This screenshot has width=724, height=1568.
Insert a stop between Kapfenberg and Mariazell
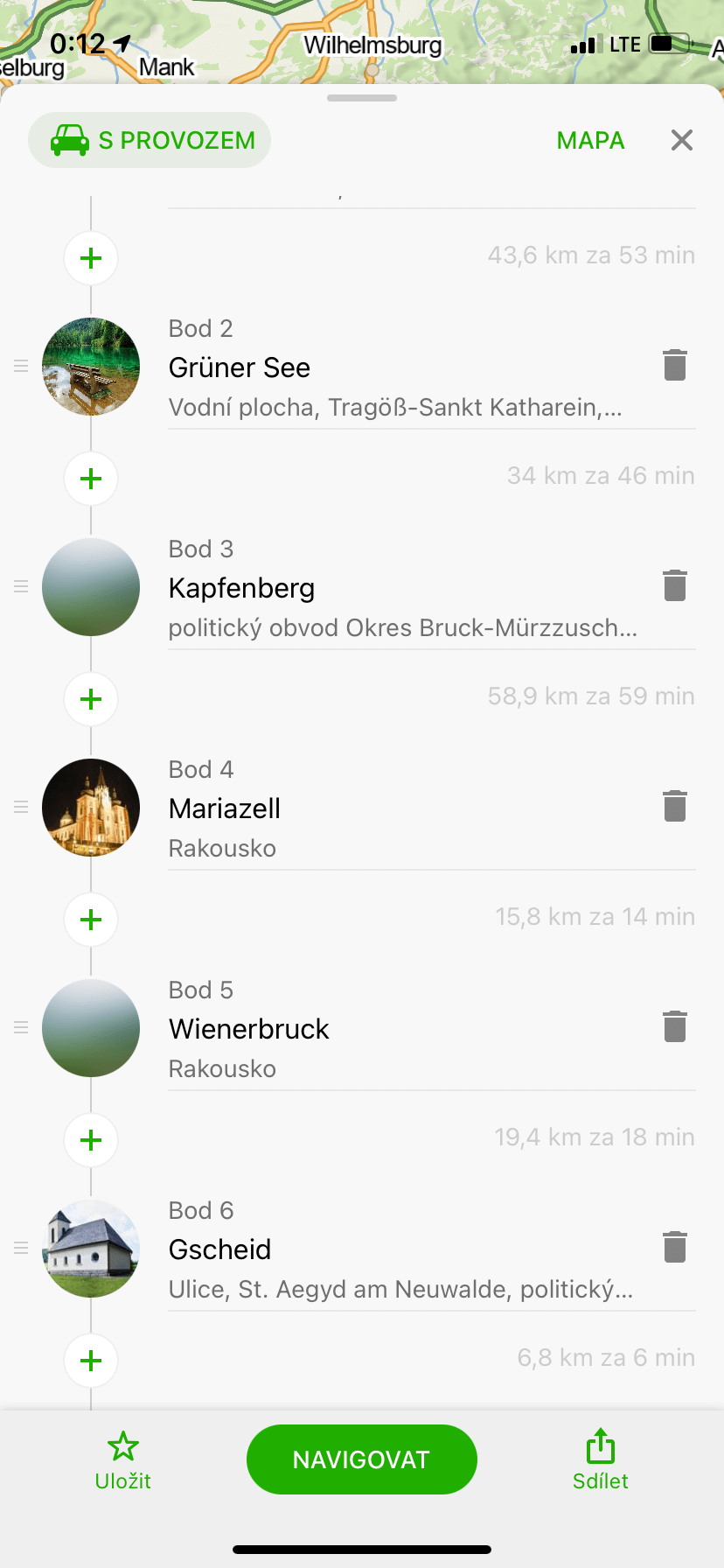coord(91,699)
